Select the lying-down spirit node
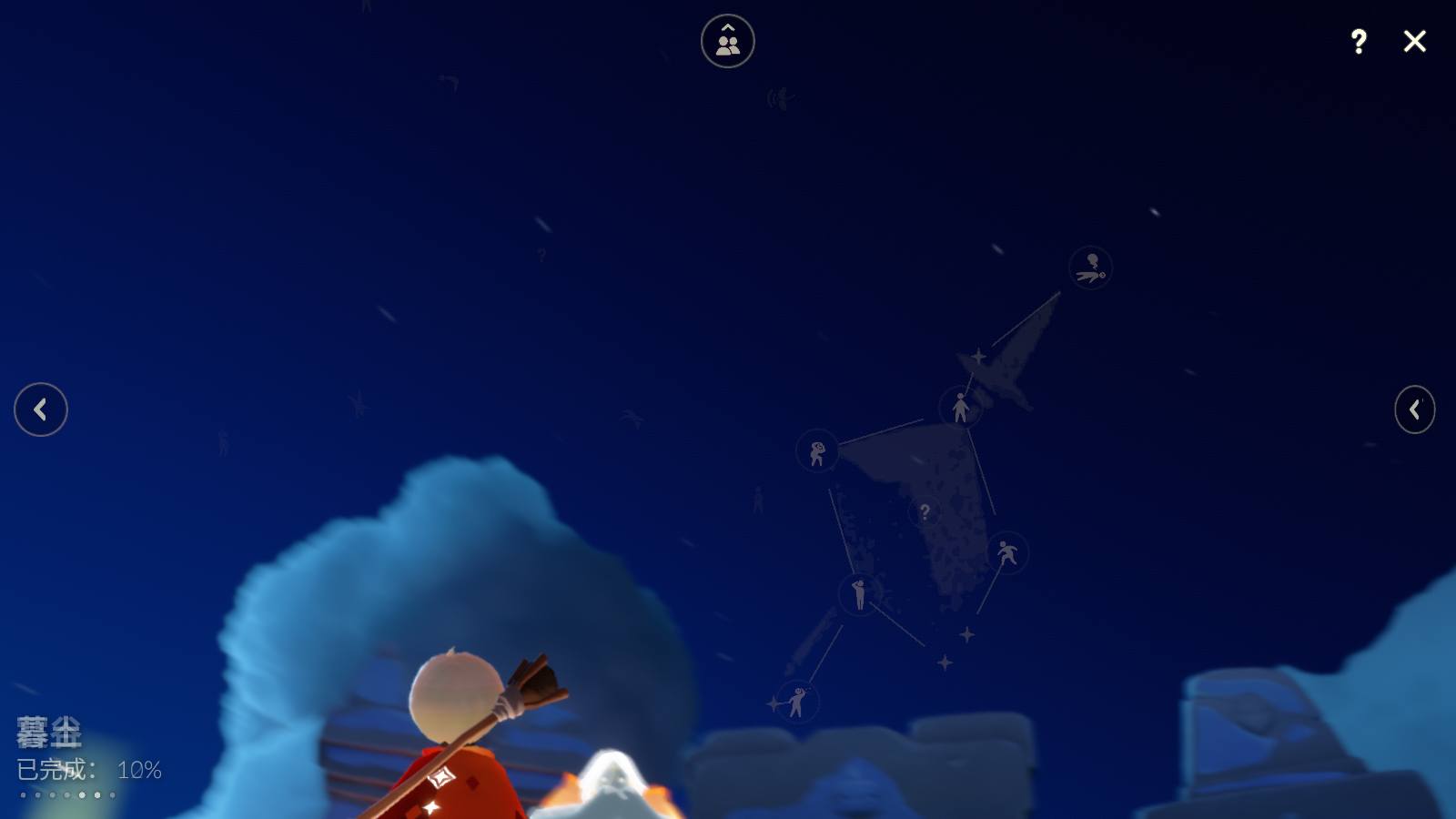This screenshot has height=819, width=1456. 1090,268
